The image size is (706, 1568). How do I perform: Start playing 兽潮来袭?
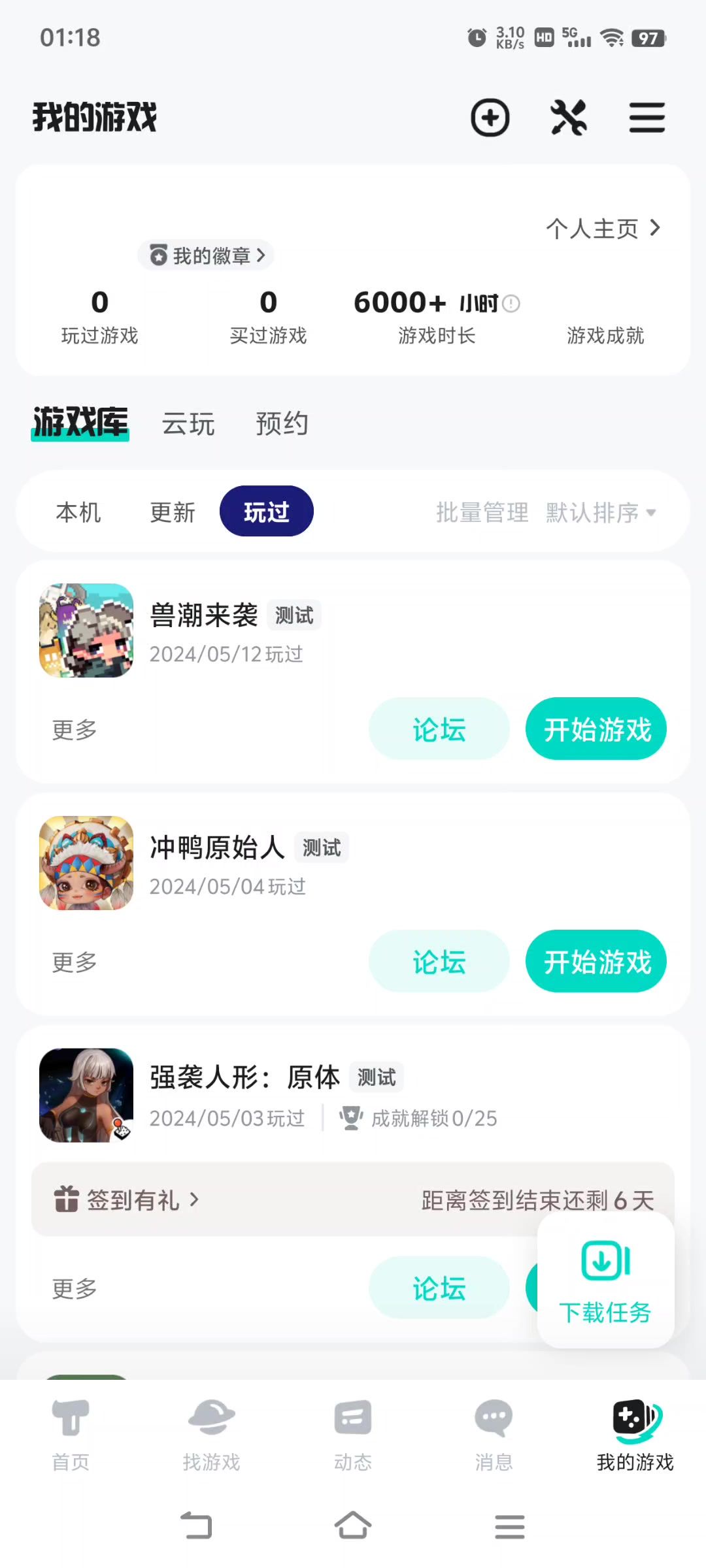click(x=596, y=729)
